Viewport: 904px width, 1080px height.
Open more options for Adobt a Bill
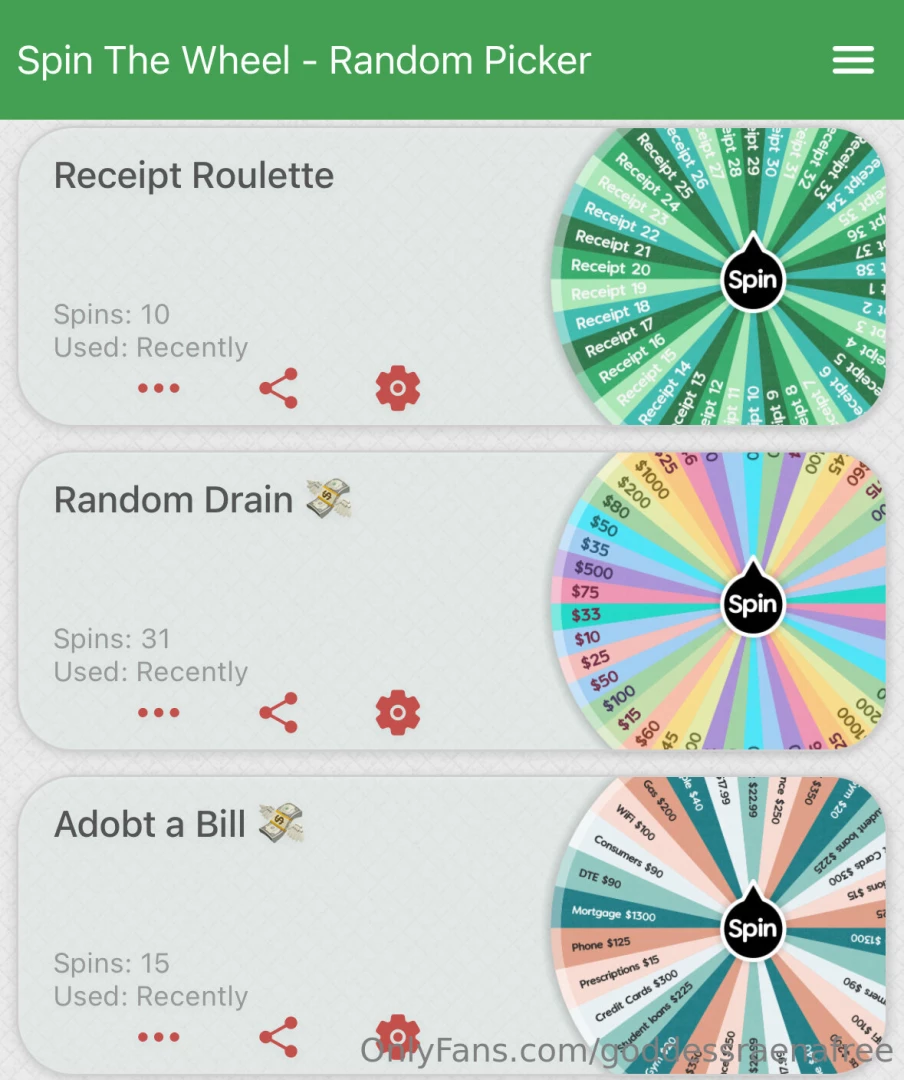(x=159, y=1037)
